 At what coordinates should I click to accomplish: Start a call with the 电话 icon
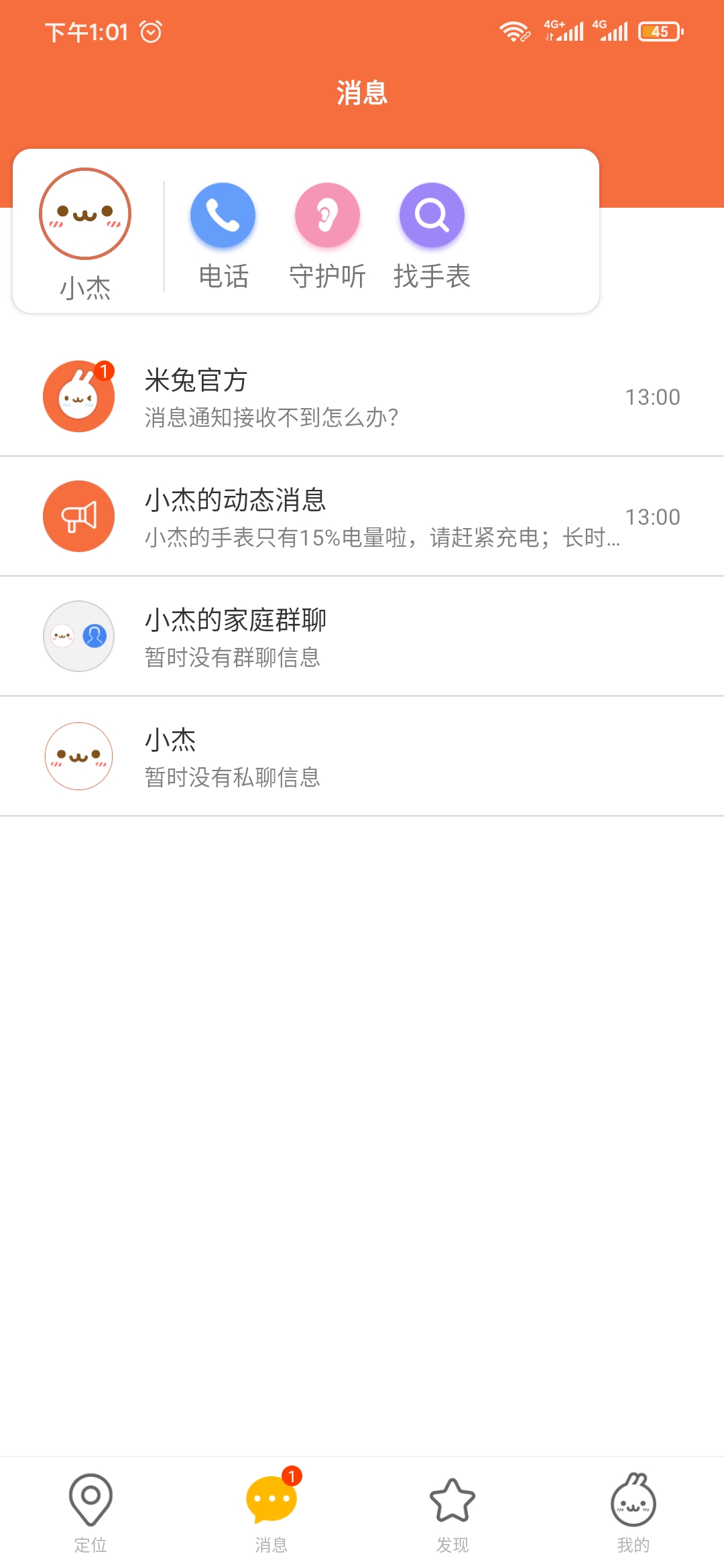(223, 216)
